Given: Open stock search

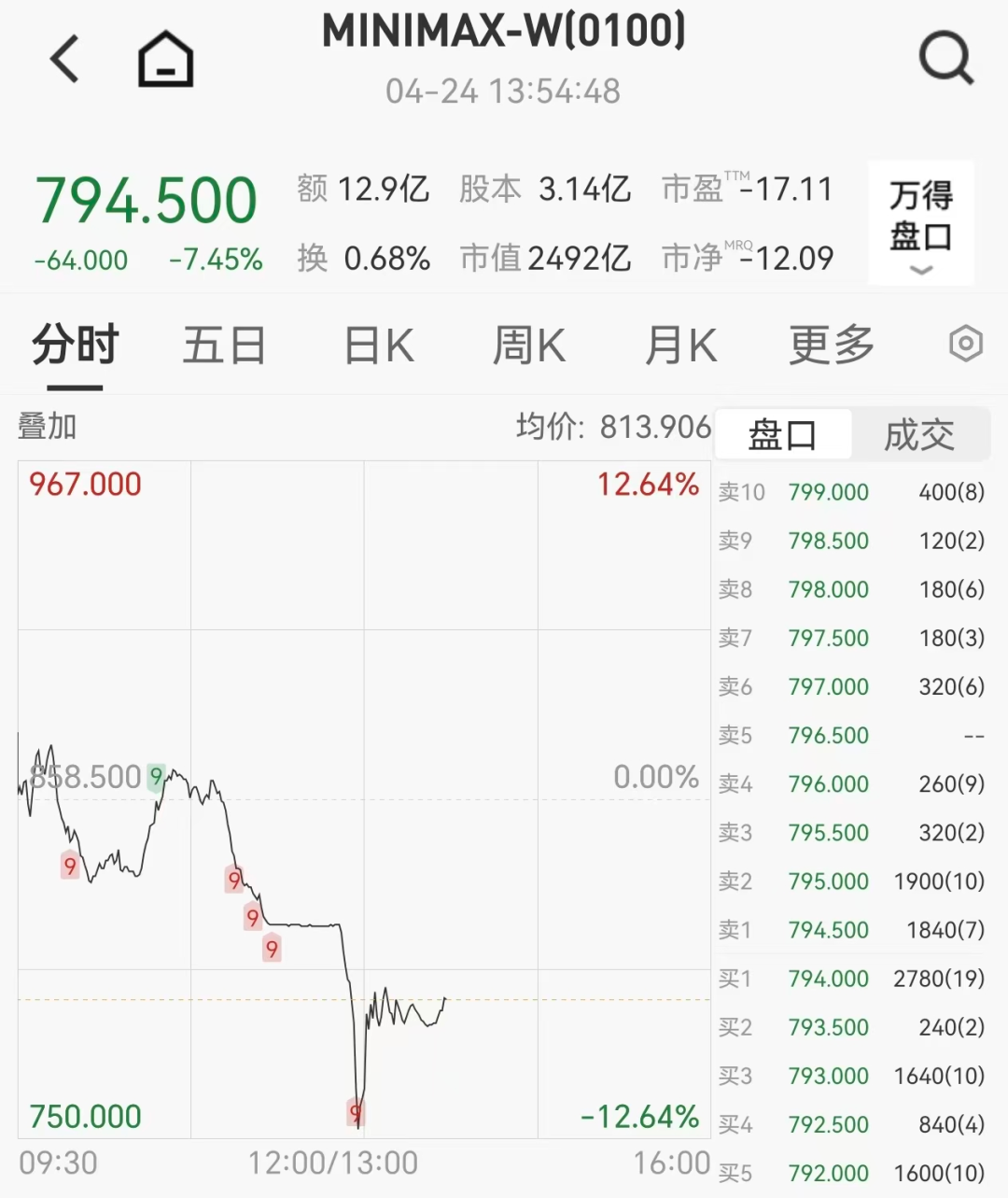Looking at the screenshot, I should [x=945, y=60].
